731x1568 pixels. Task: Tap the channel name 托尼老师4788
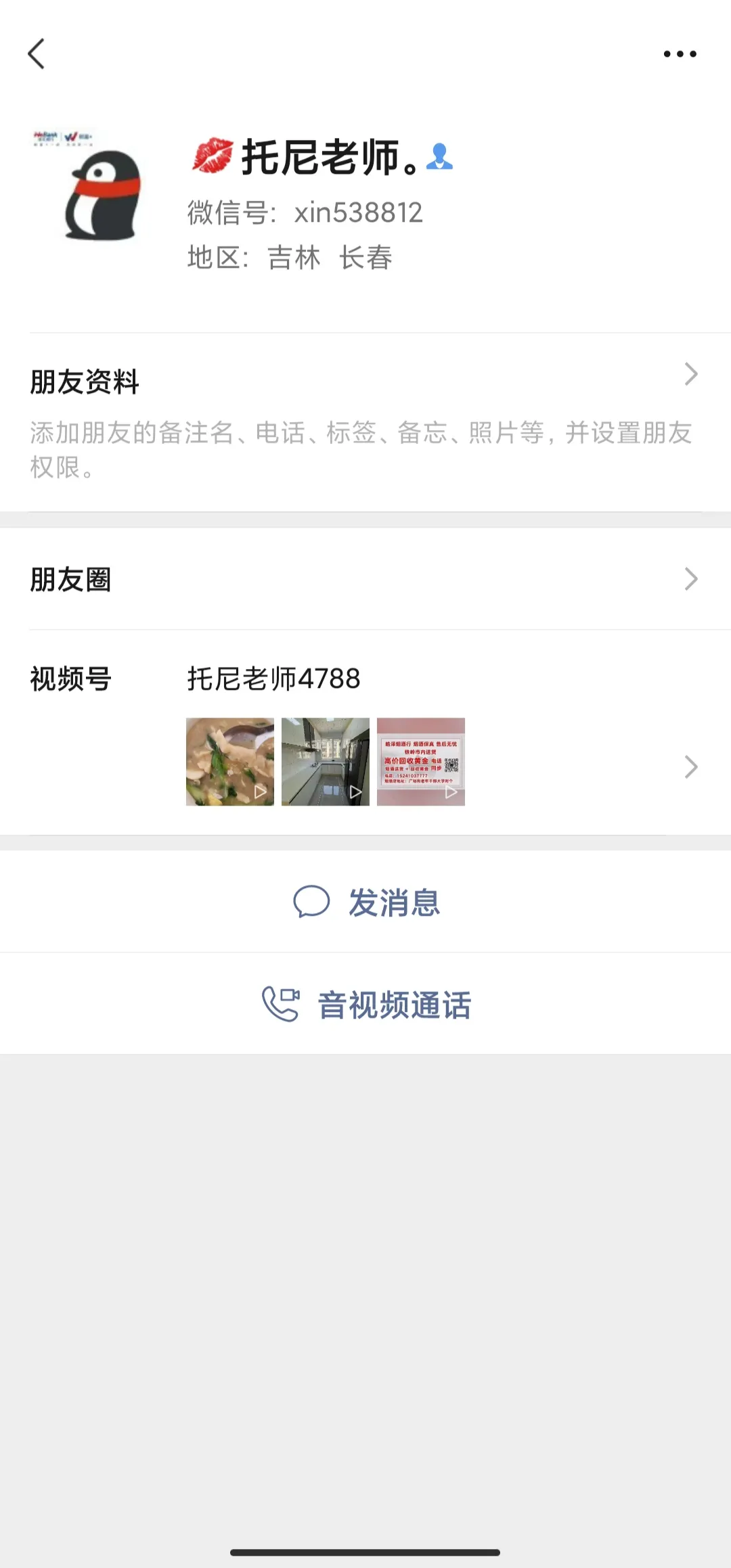click(x=272, y=679)
